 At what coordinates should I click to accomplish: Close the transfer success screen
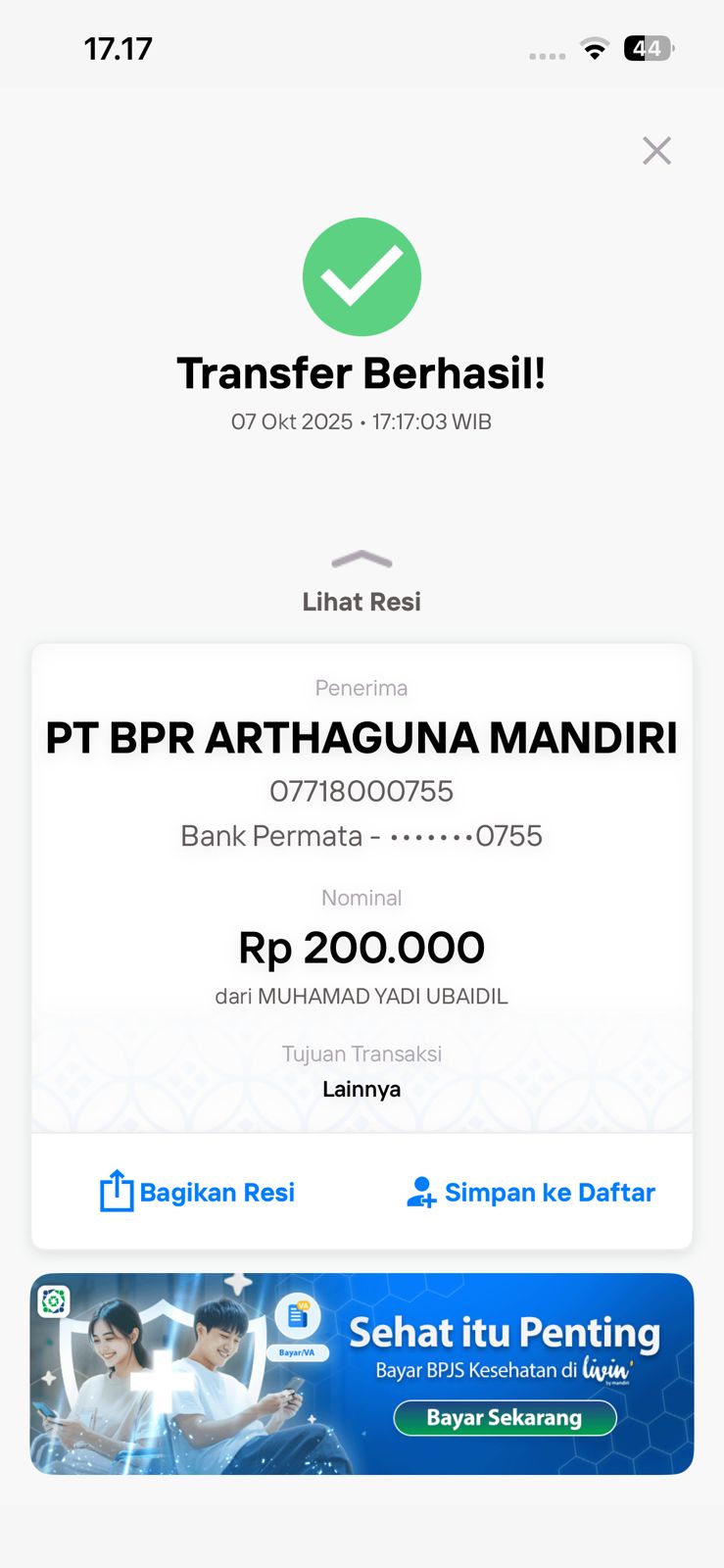656,151
